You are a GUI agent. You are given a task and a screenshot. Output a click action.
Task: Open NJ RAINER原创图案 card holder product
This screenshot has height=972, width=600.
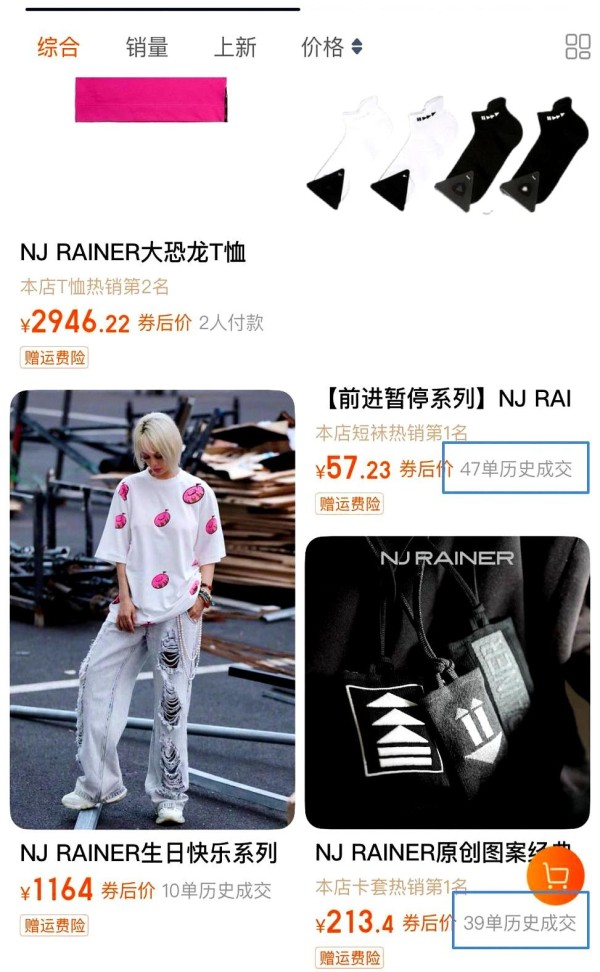click(x=447, y=682)
